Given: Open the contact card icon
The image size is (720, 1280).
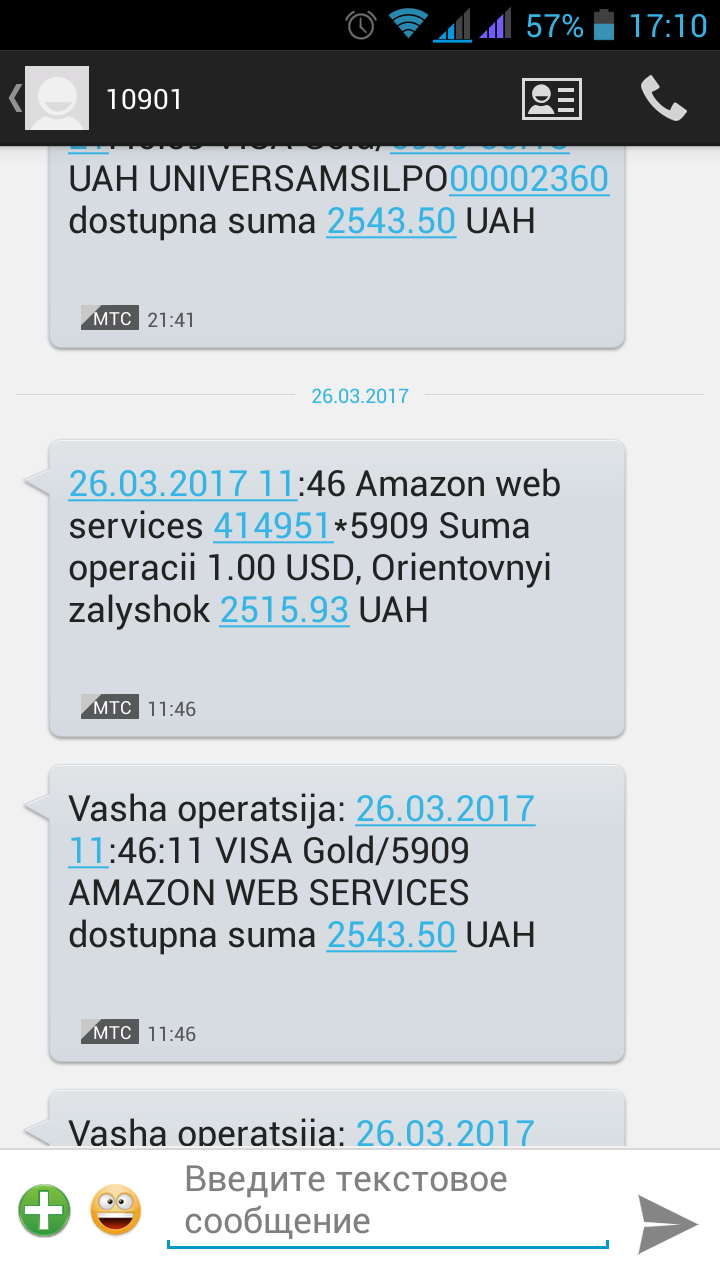Looking at the screenshot, I should [x=552, y=99].
